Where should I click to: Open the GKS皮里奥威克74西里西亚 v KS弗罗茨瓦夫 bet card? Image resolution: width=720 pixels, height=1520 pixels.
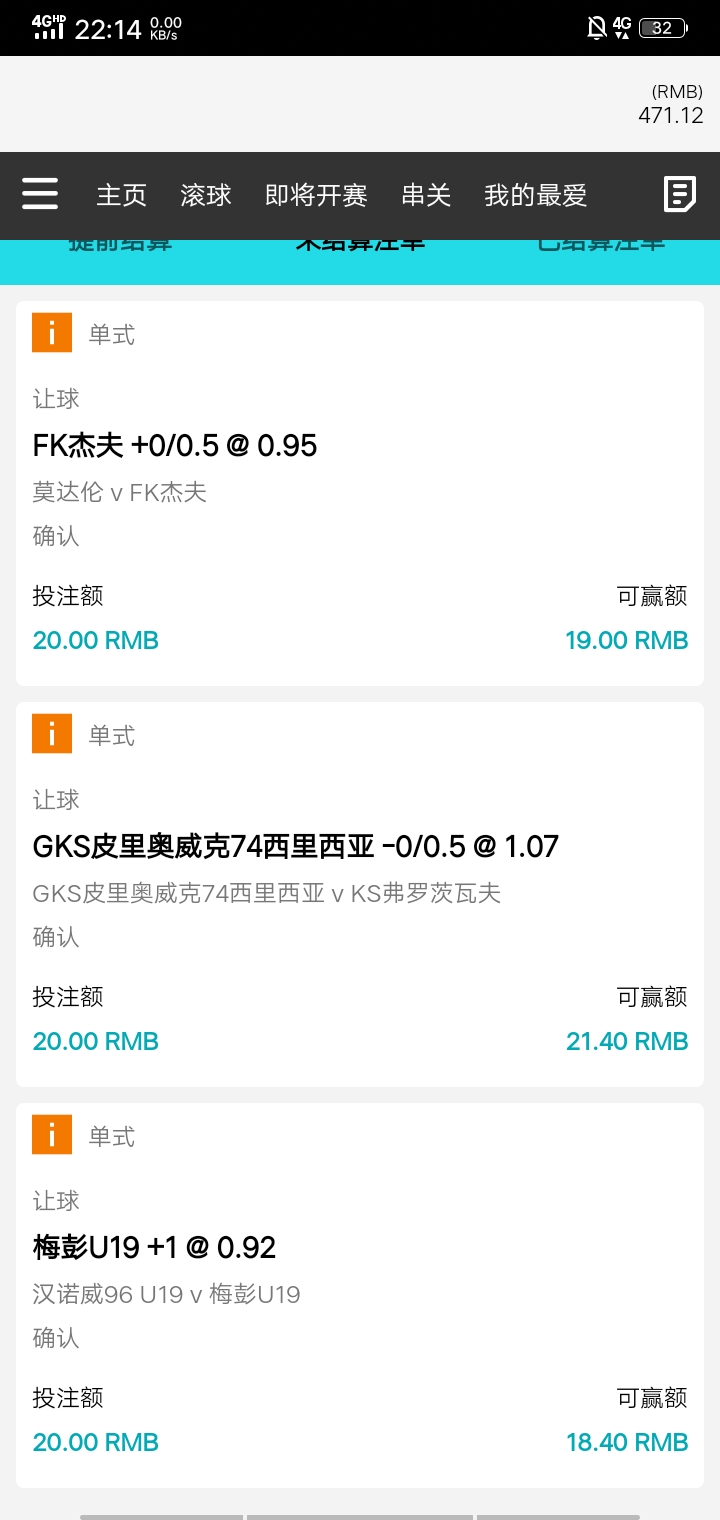(x=360, y=893)
